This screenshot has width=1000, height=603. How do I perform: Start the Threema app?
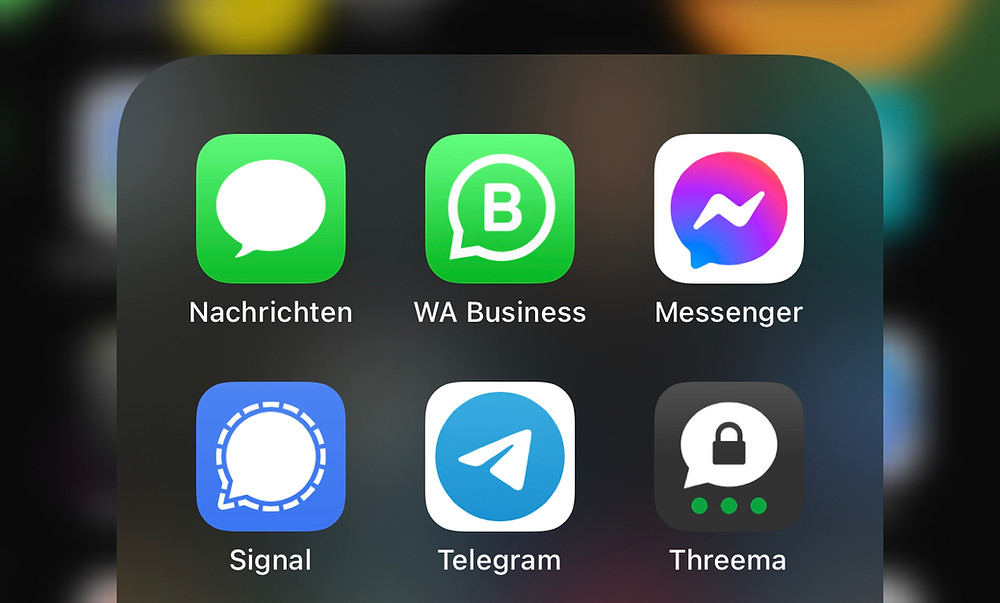(x=729, y=456)
